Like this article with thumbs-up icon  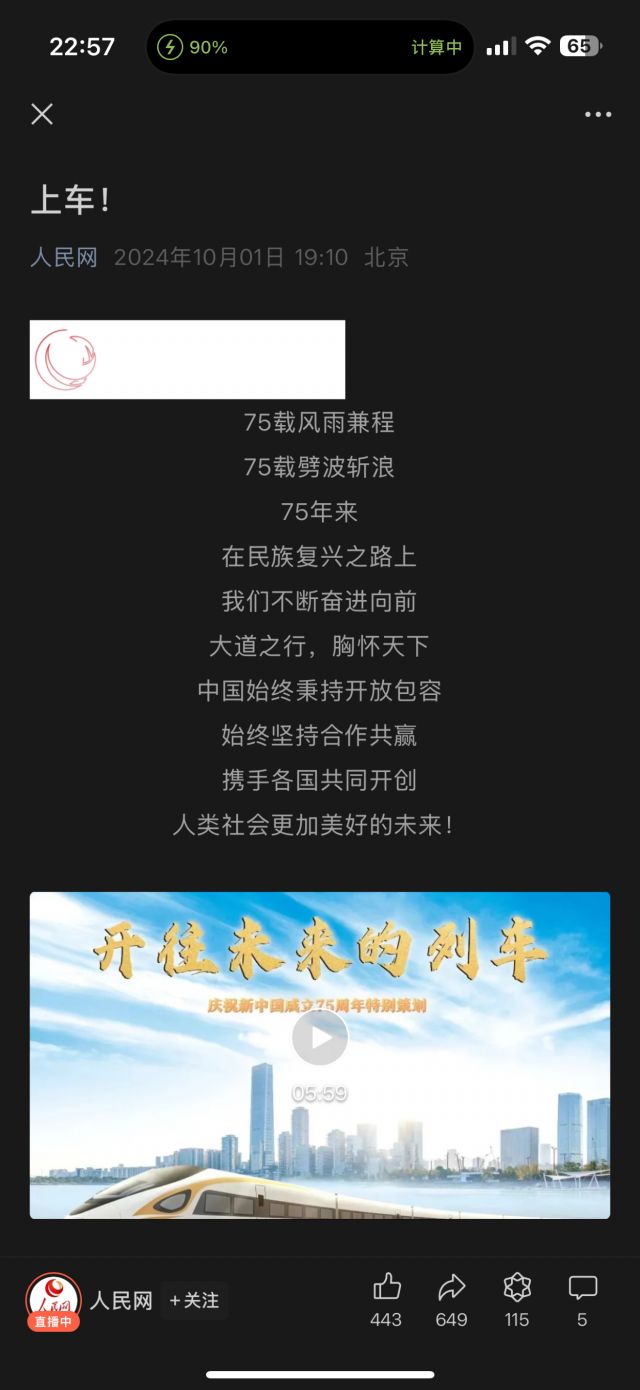[x=386, y=1287]
